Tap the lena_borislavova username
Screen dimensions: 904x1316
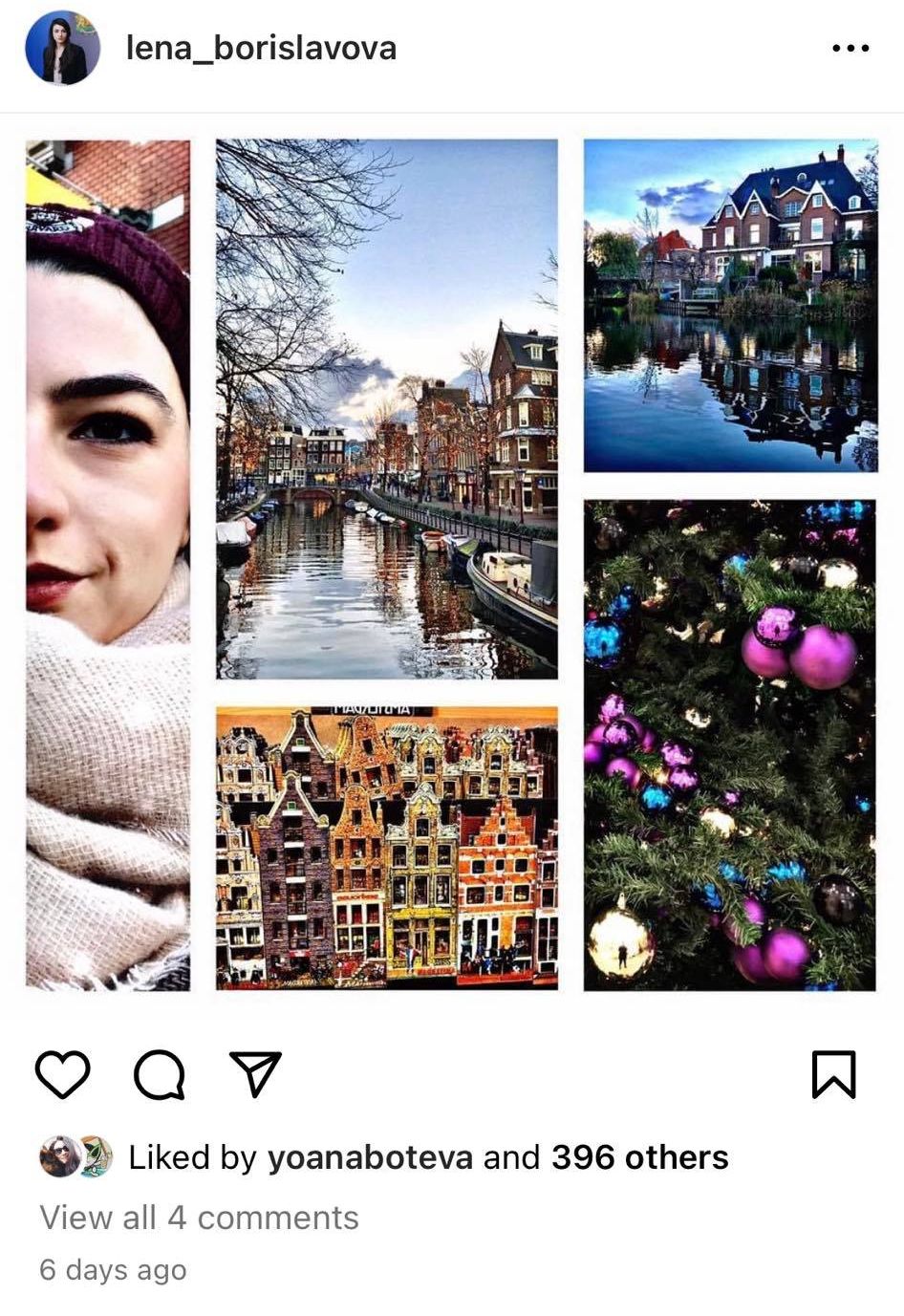pos(261,48)
